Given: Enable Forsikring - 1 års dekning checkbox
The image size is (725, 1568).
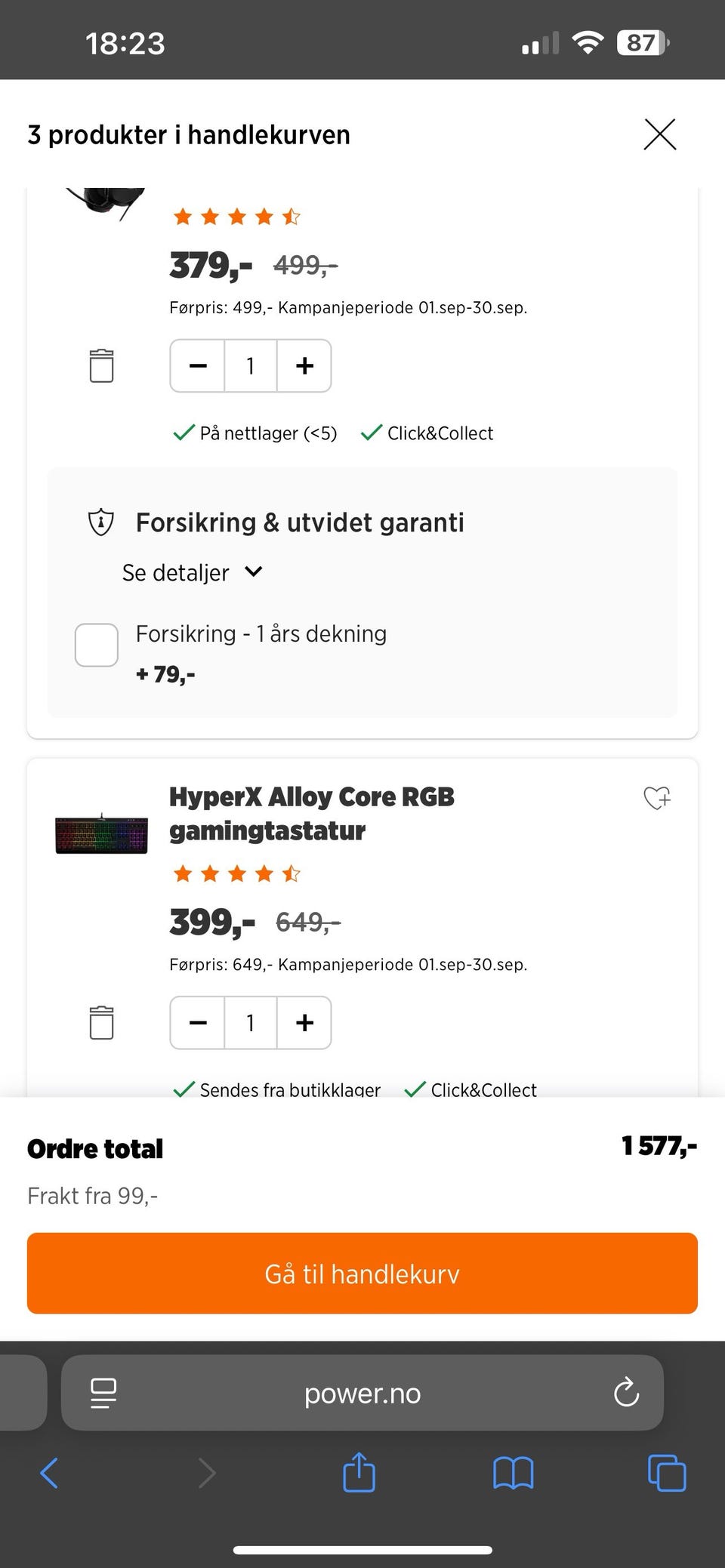Looking at the screenshot, I should point(95,645).
